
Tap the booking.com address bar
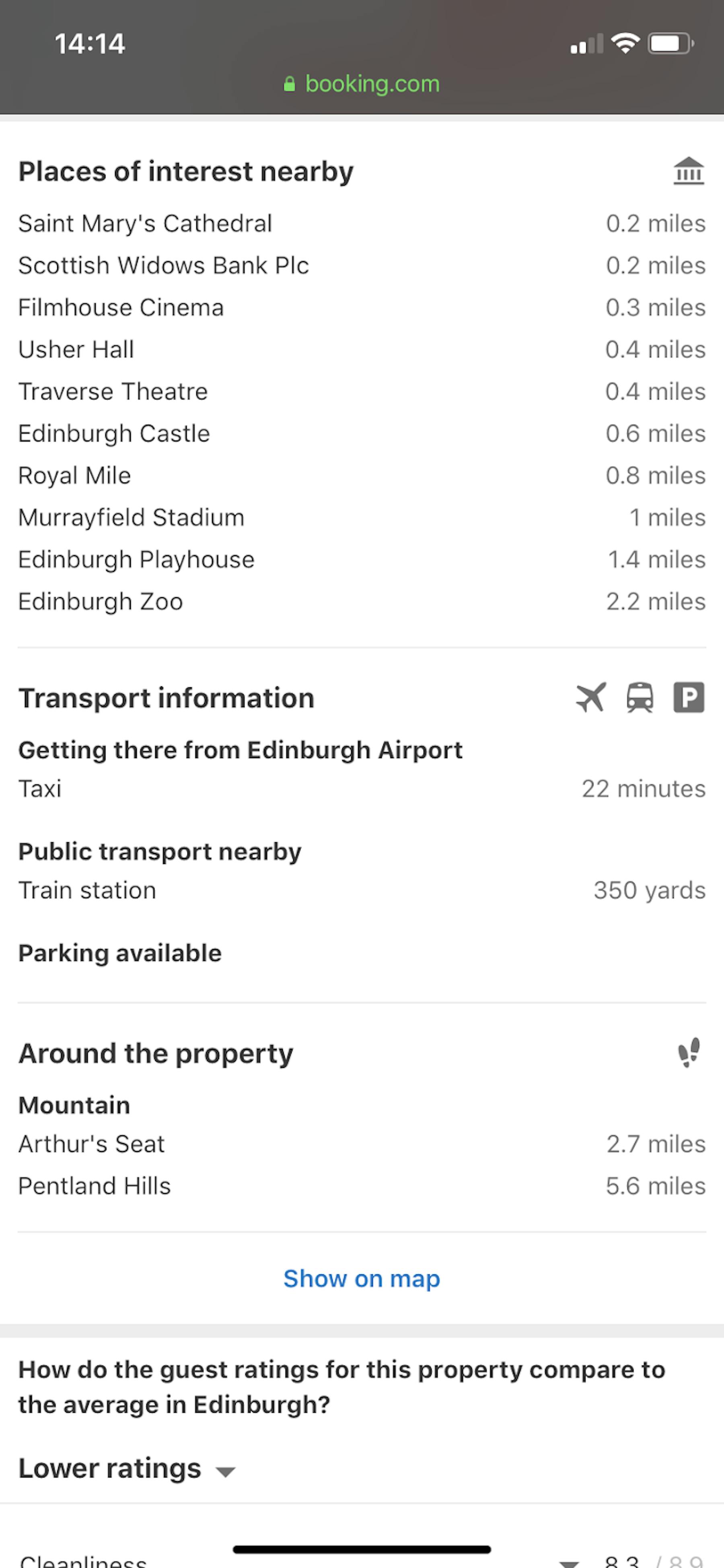click(x=362, y=84)
